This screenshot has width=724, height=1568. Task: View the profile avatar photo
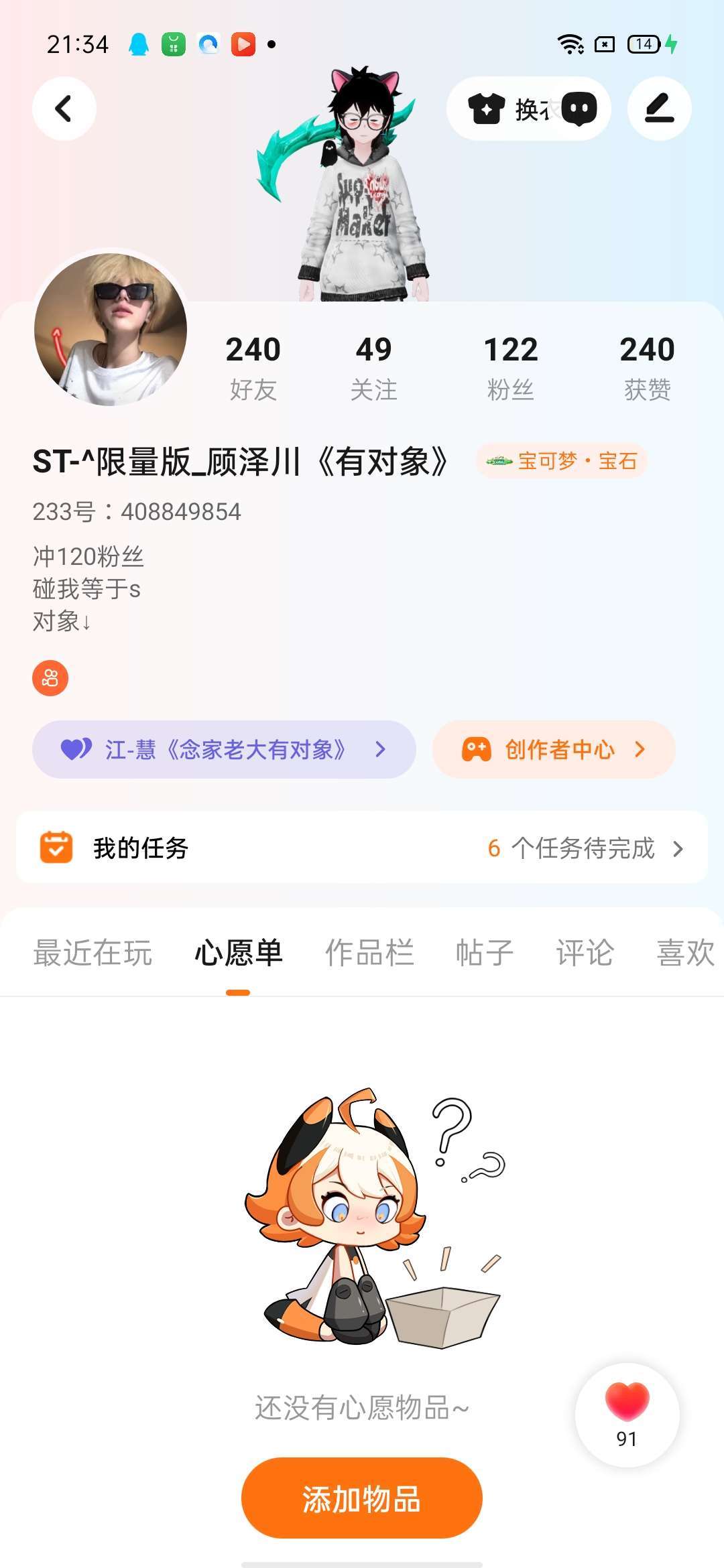(x=111, y=329)
